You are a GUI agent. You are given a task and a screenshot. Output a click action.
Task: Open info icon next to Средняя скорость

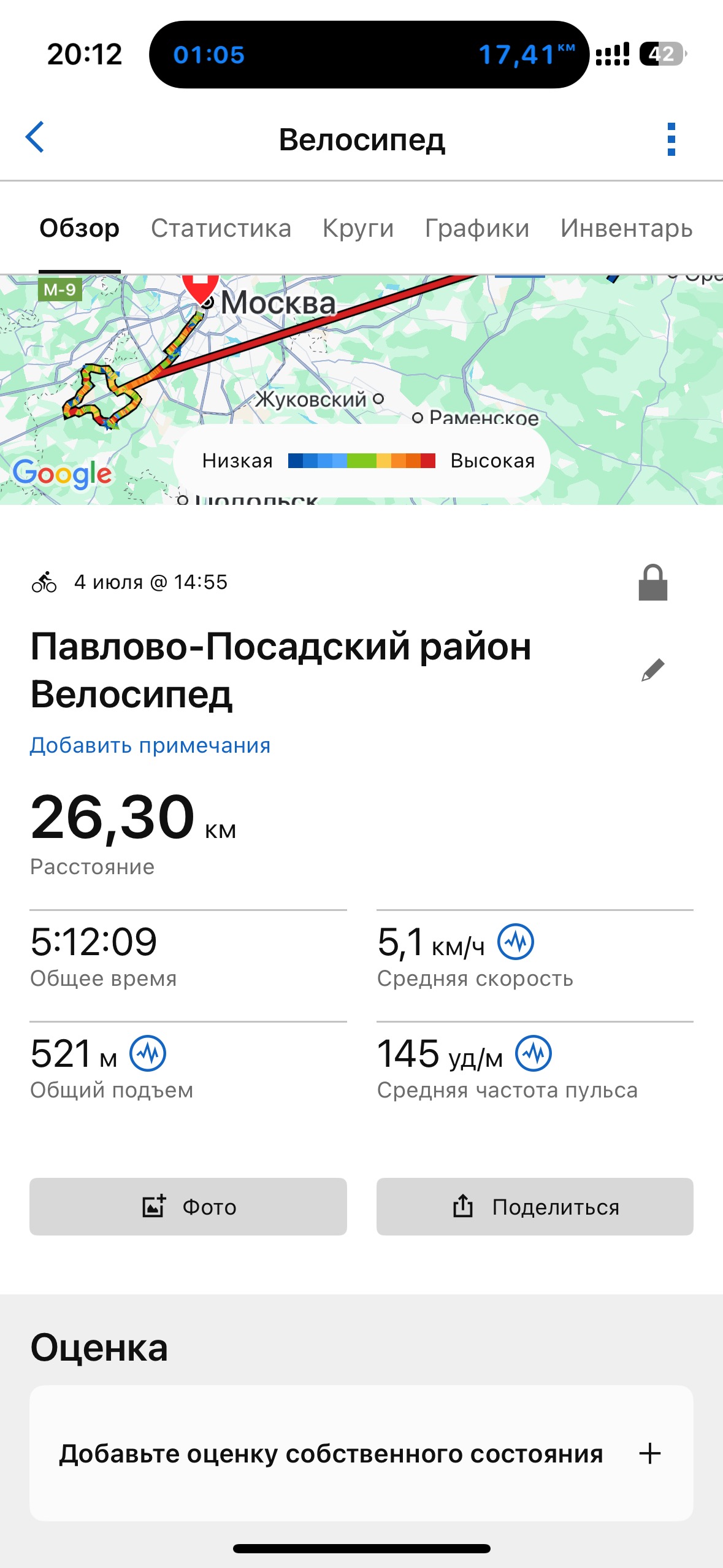pos(515,942)
